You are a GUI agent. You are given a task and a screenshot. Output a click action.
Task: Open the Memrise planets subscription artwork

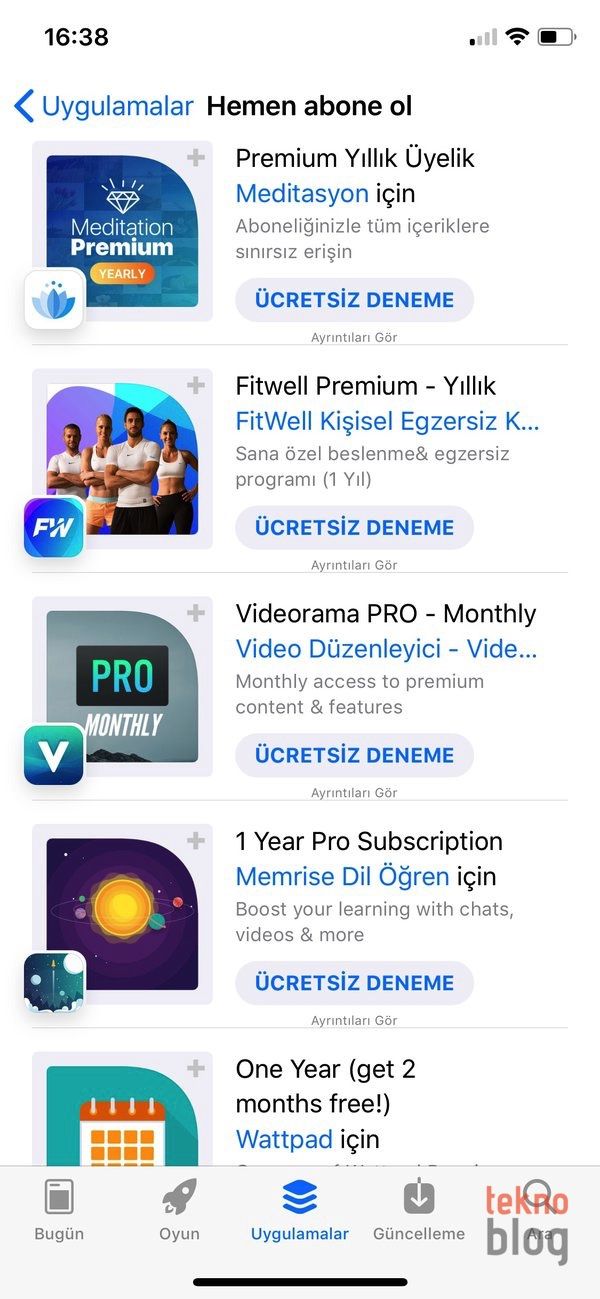pos(122,915)
